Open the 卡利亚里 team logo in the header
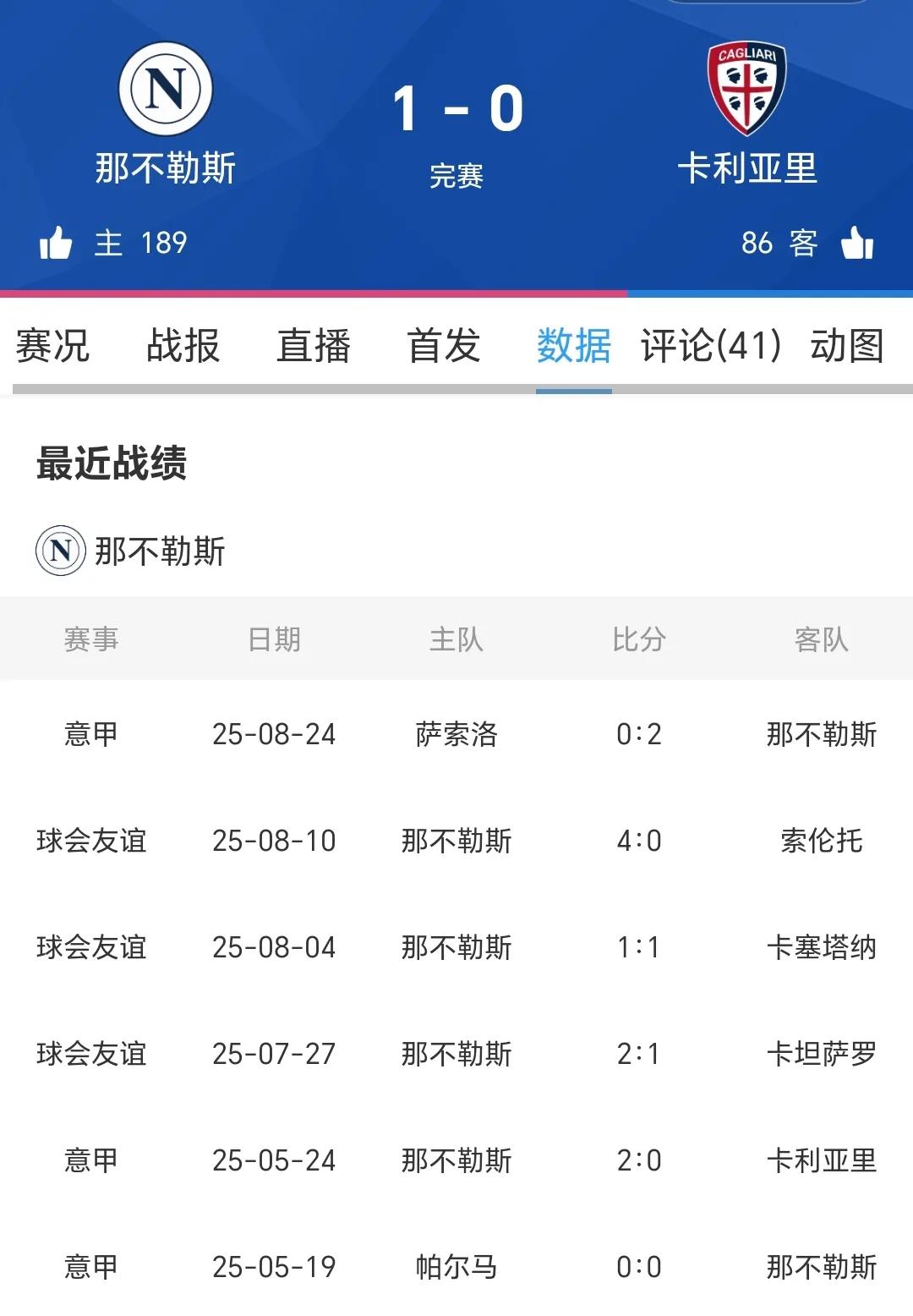Viewport: 913px width, 1316px height. click(747, 89)
